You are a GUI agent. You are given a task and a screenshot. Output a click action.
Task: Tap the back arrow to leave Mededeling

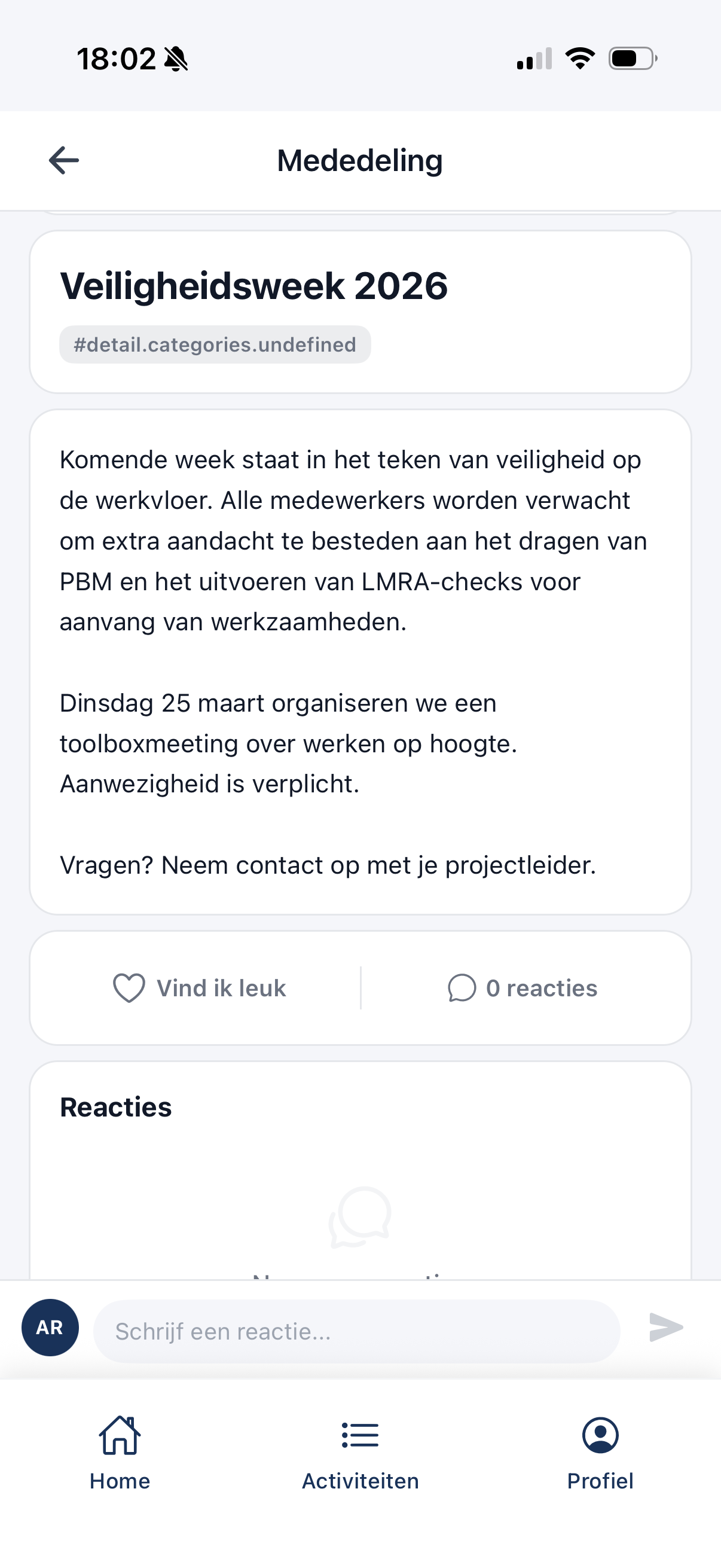pyautogui.click(x=63, y=160)
